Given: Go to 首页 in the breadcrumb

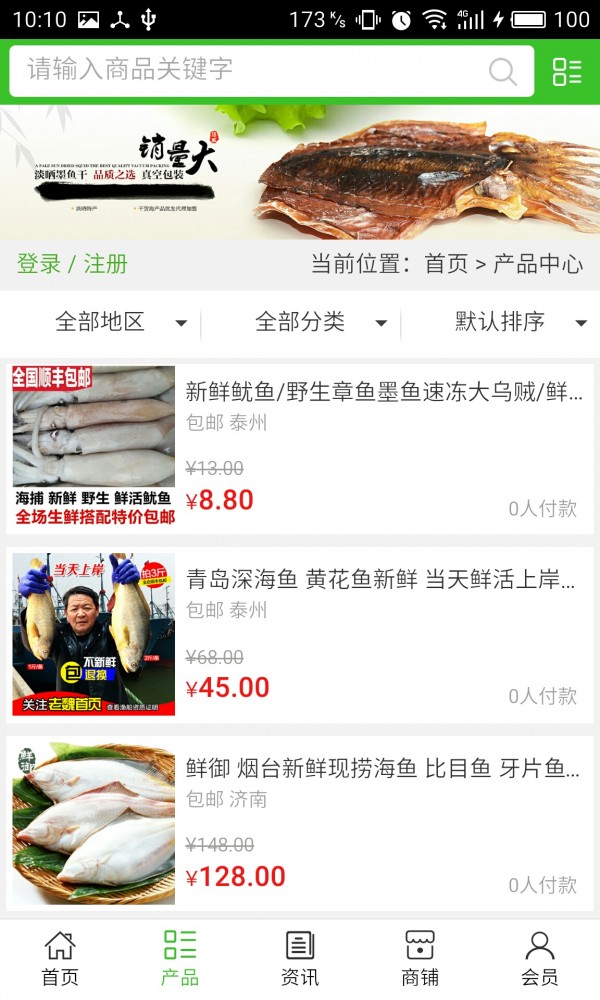Looking at the screenshot, I should tap(446, 264).
